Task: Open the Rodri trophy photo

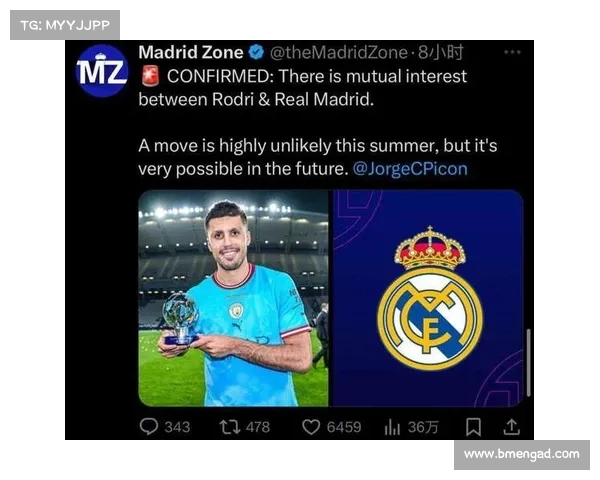Action: (x=233, y=298)
